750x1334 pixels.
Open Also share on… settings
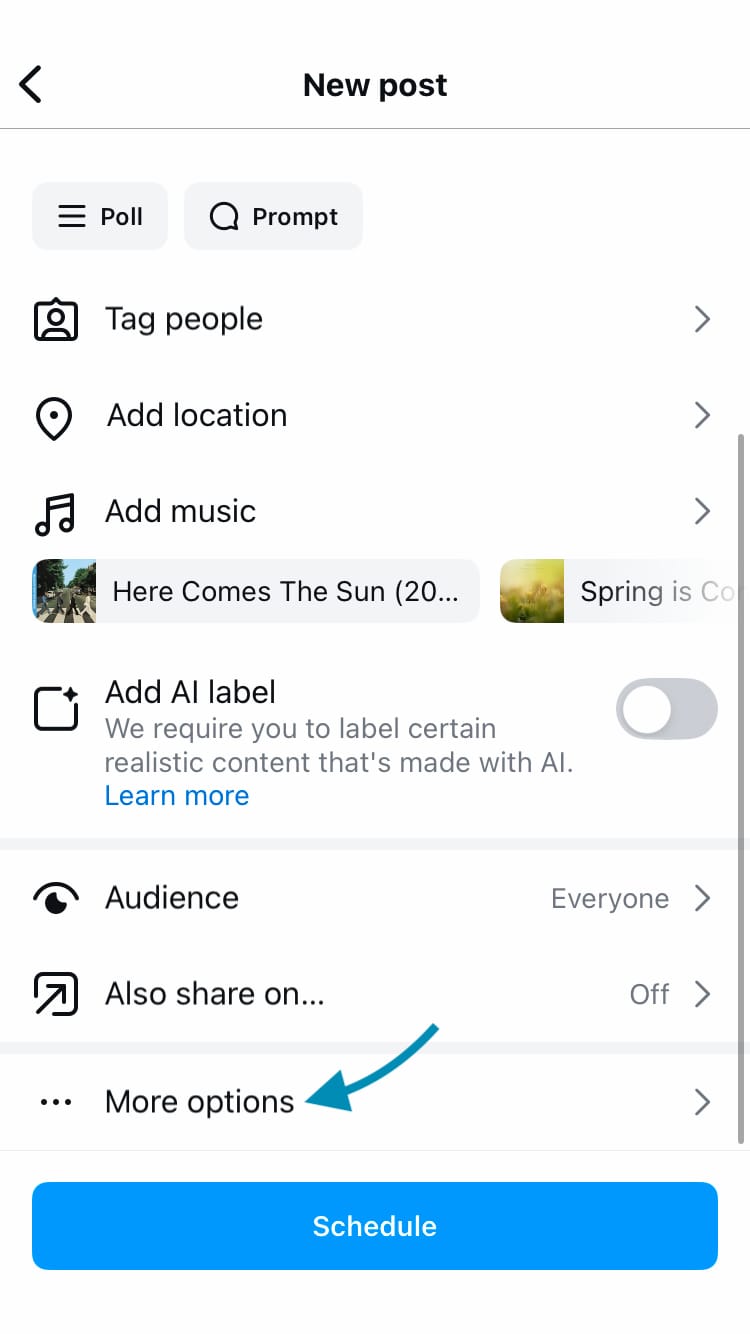[x=375, y=994]
